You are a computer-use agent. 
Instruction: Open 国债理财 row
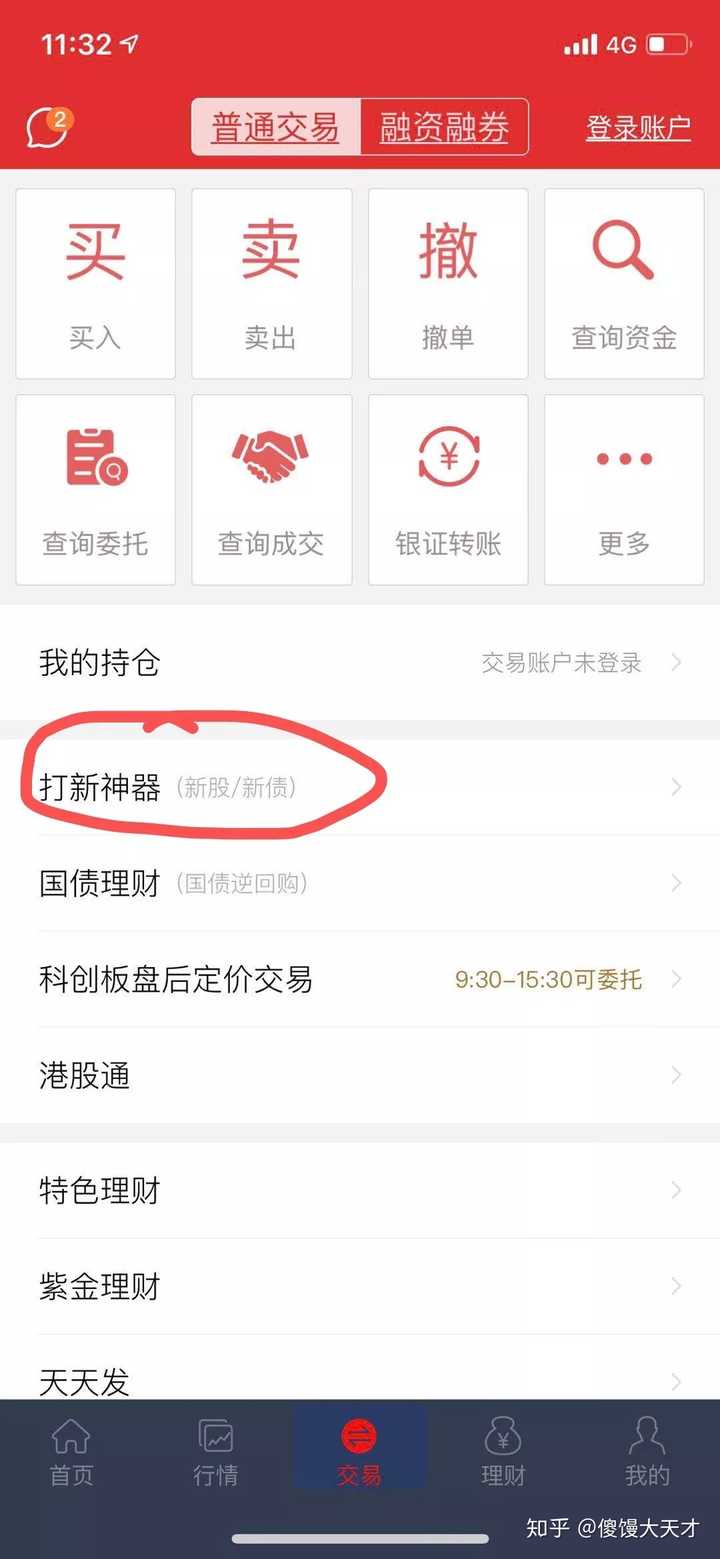pos(360,883)
